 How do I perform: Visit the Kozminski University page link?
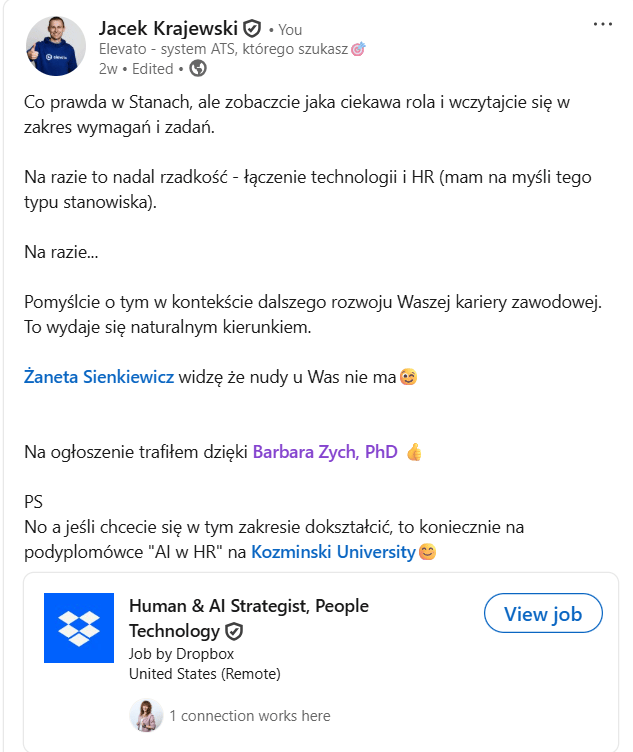(x=332, y=551)
